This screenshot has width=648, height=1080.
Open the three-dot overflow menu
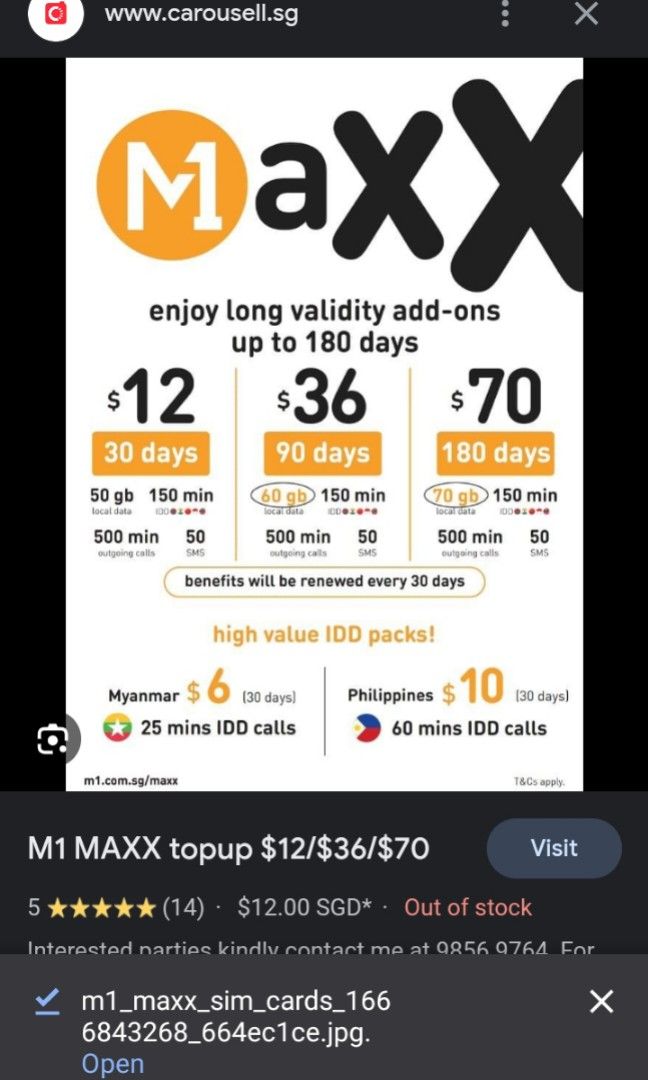pyautogui.click(x=506, y=14)
